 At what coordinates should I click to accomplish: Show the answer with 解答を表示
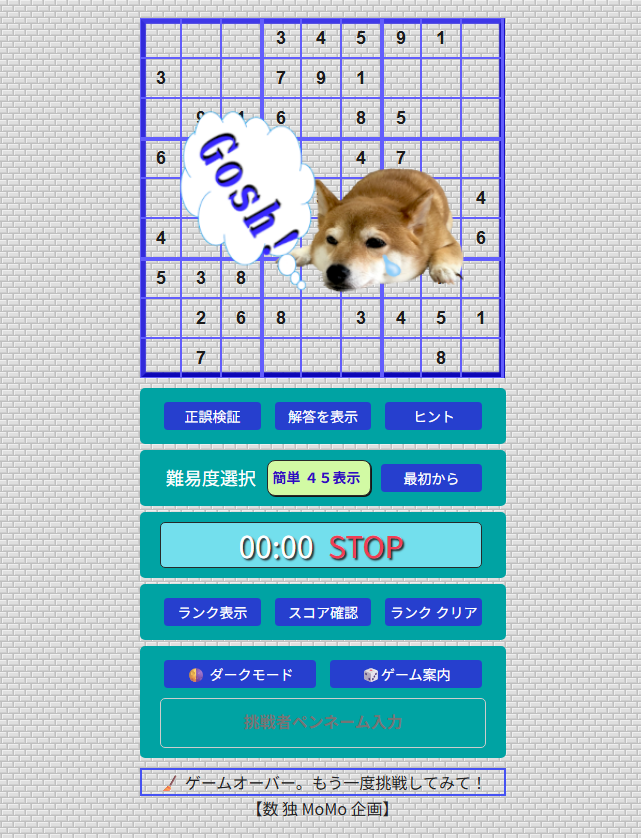(323, 417)
